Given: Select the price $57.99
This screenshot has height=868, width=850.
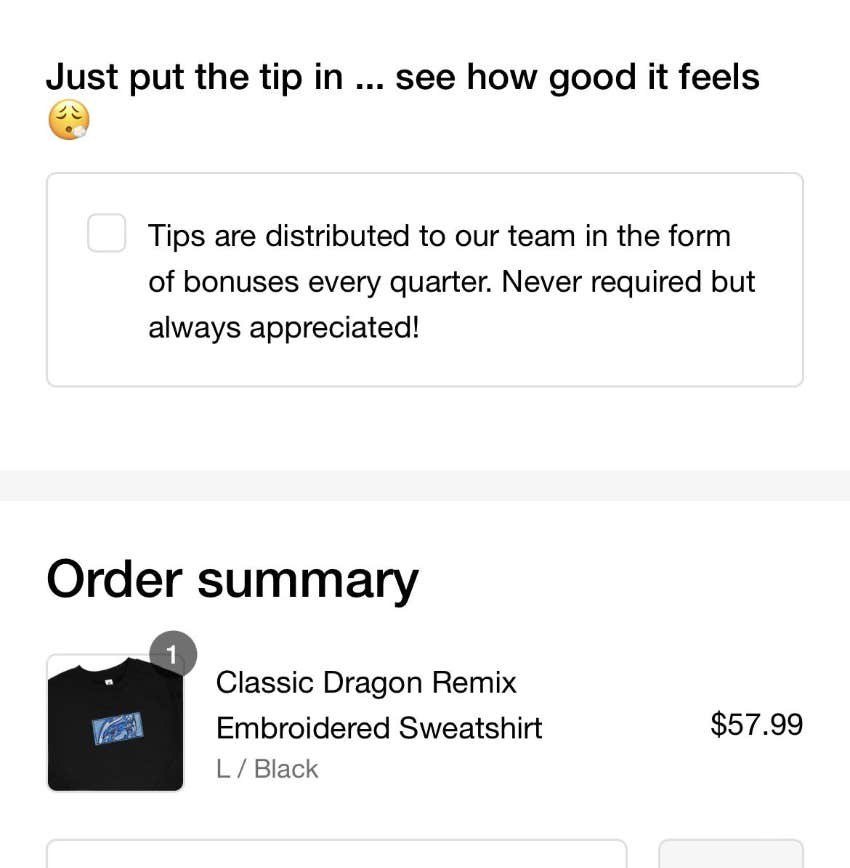Looking at the screenshot, I should 757,723.
